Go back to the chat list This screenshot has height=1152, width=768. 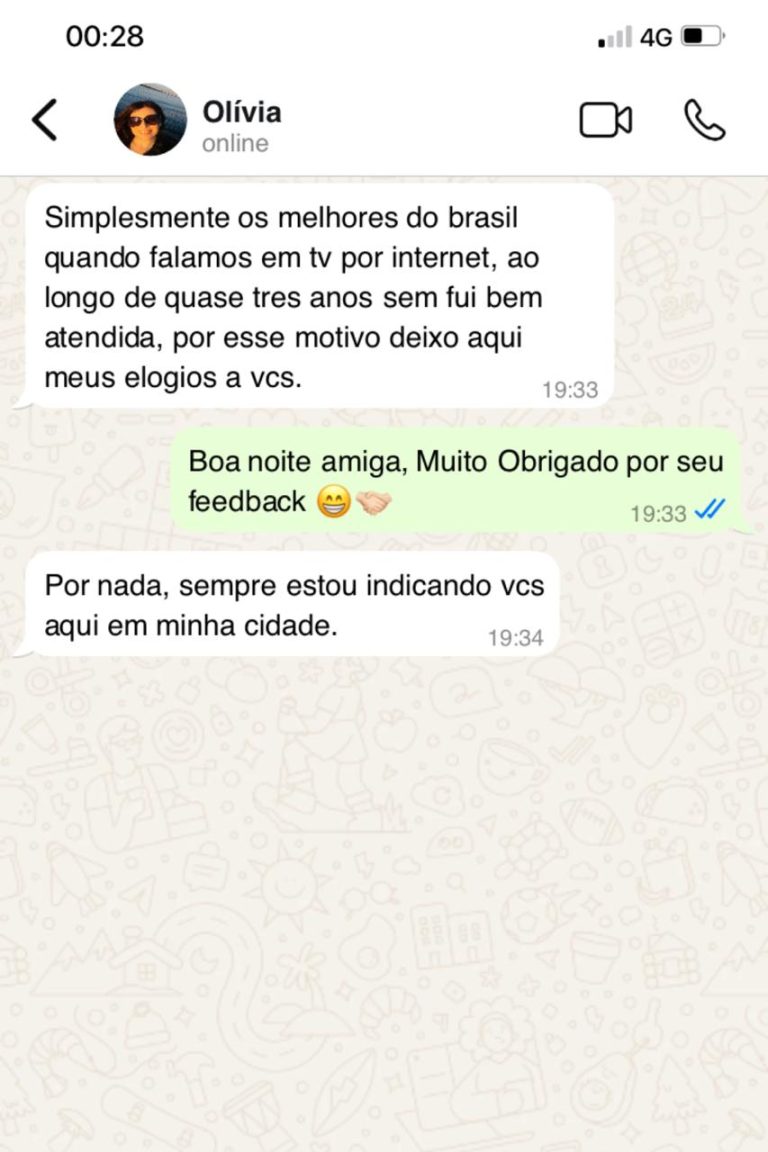[45, 120]
